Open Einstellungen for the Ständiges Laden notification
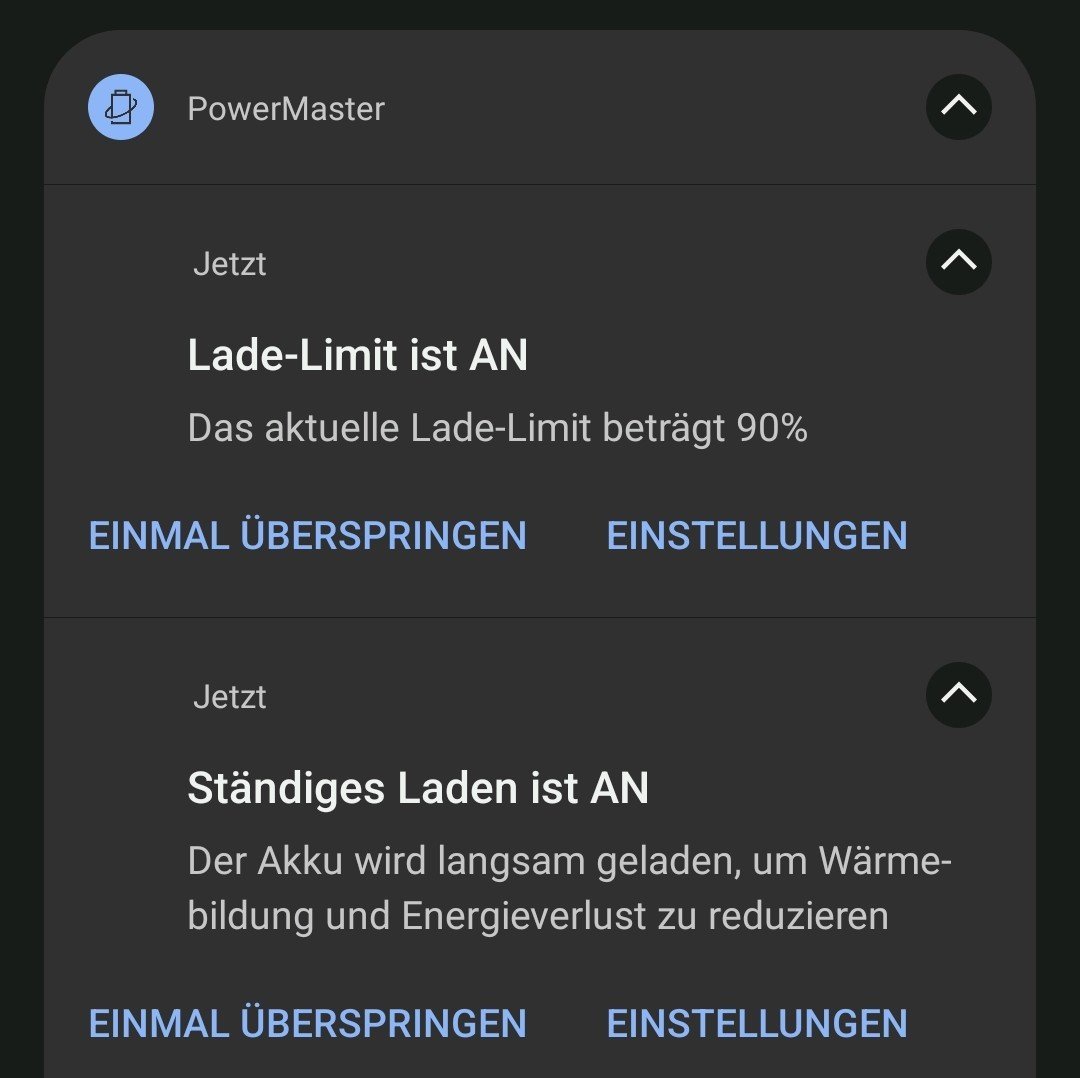Viewport: 1080px width, 1078px height. click(x=757, y=1024)
